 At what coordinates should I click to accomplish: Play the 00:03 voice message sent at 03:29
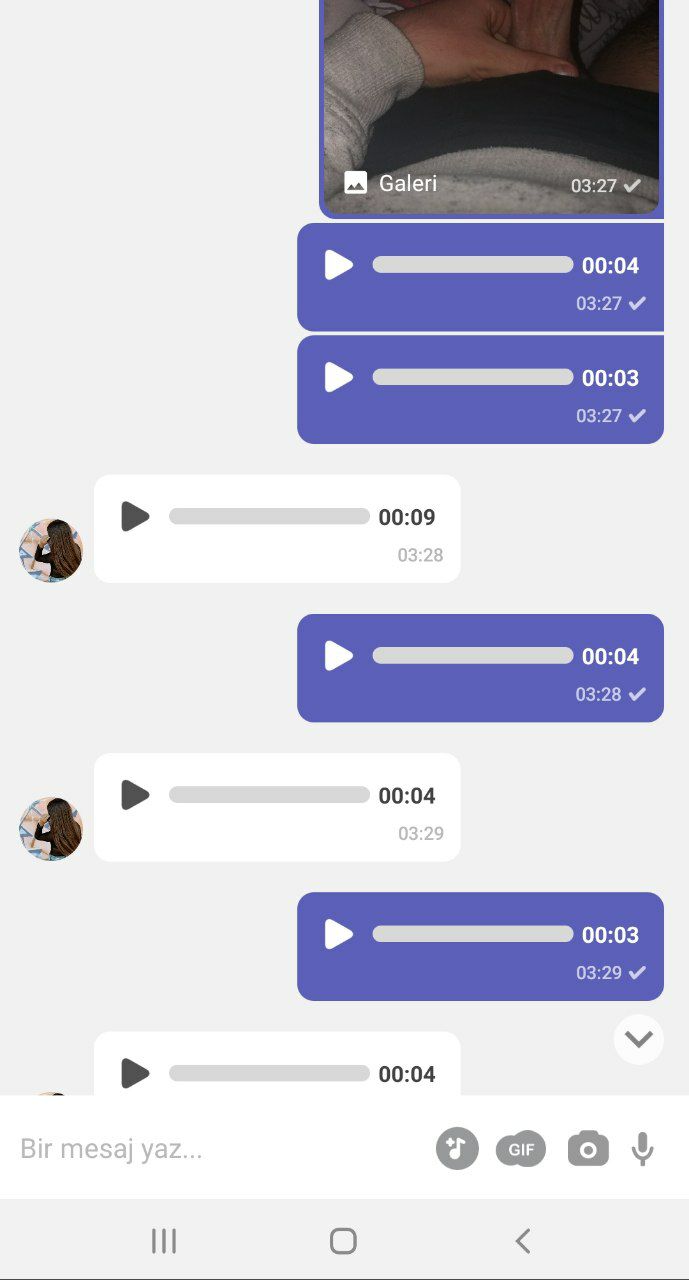point(339,934)
